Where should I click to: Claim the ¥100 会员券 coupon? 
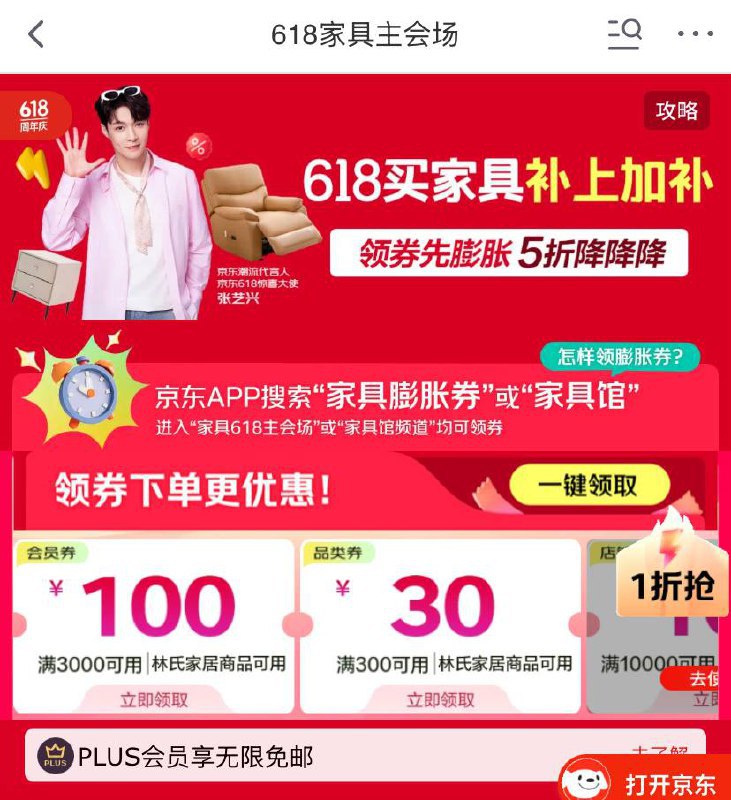(153, 700)
